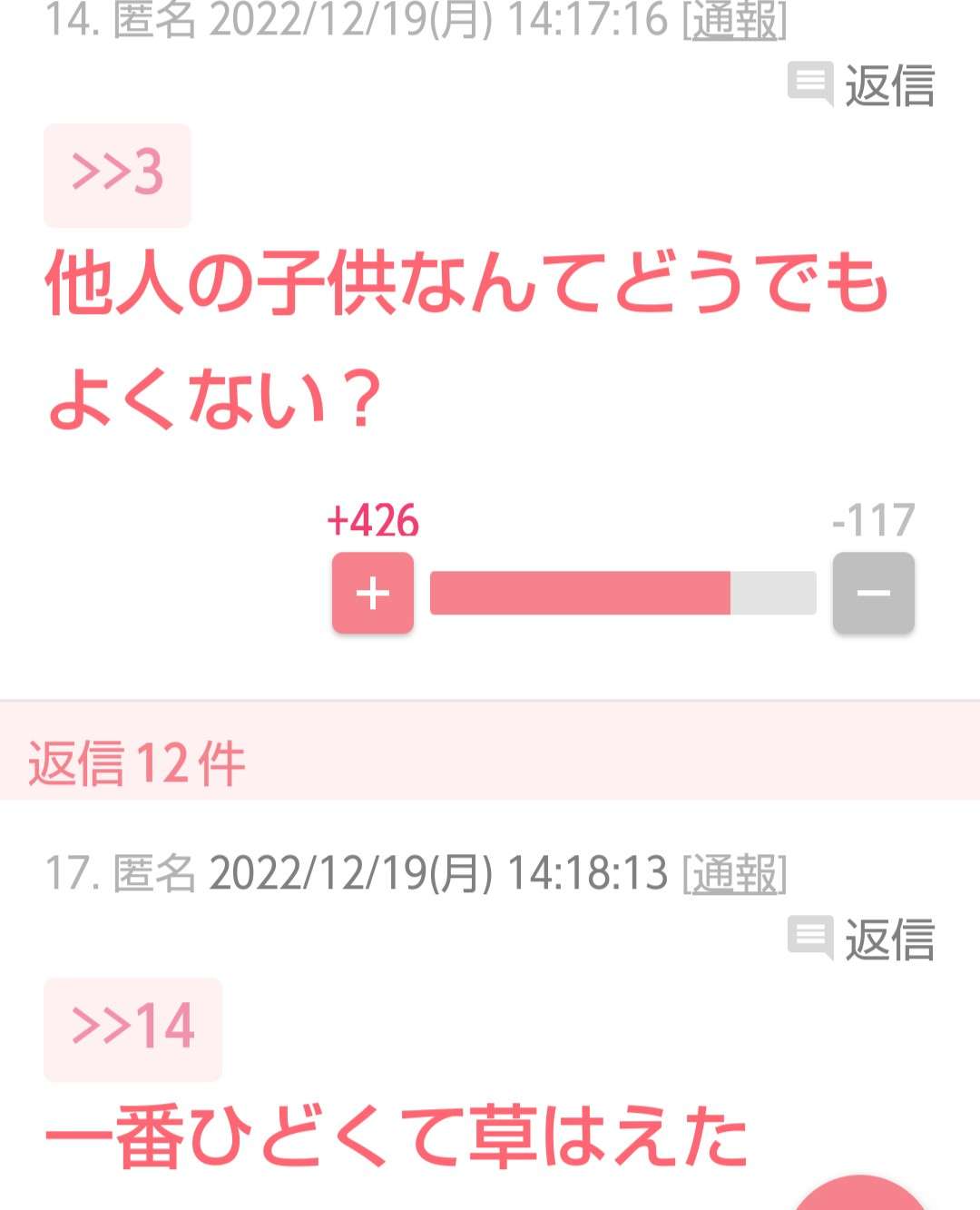
Task: Downvote comment 14 with the minus button
Action: [873, 593]
